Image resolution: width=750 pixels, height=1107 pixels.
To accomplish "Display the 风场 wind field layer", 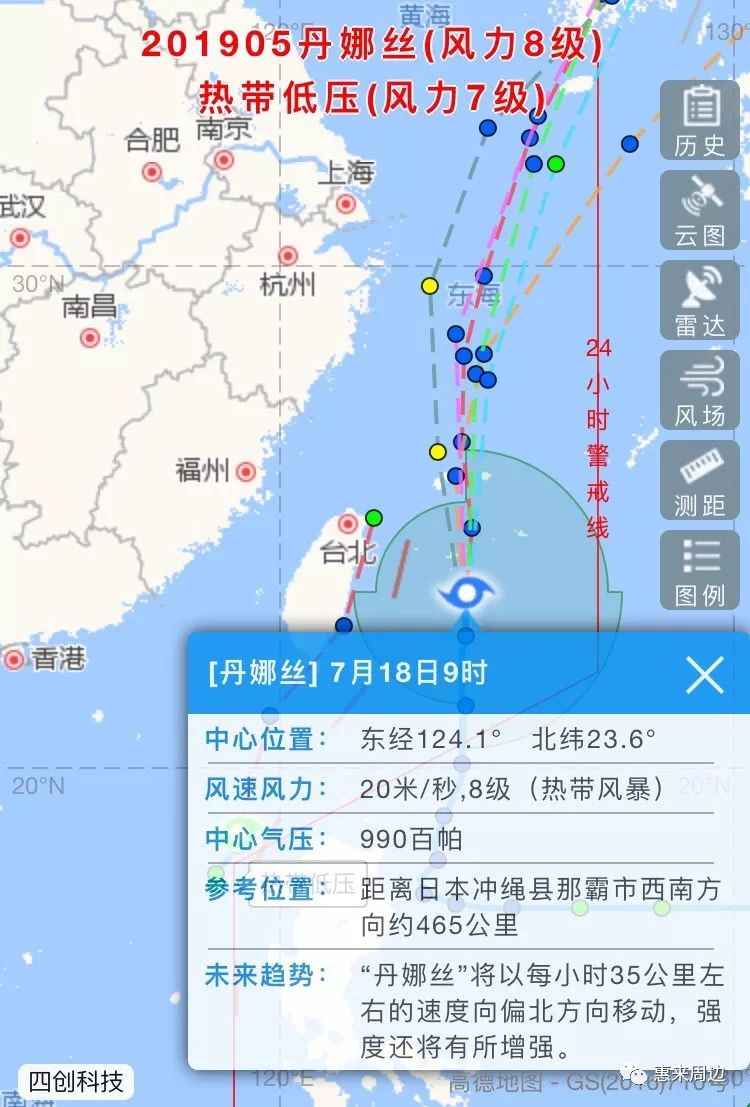I will coord(699,391).
